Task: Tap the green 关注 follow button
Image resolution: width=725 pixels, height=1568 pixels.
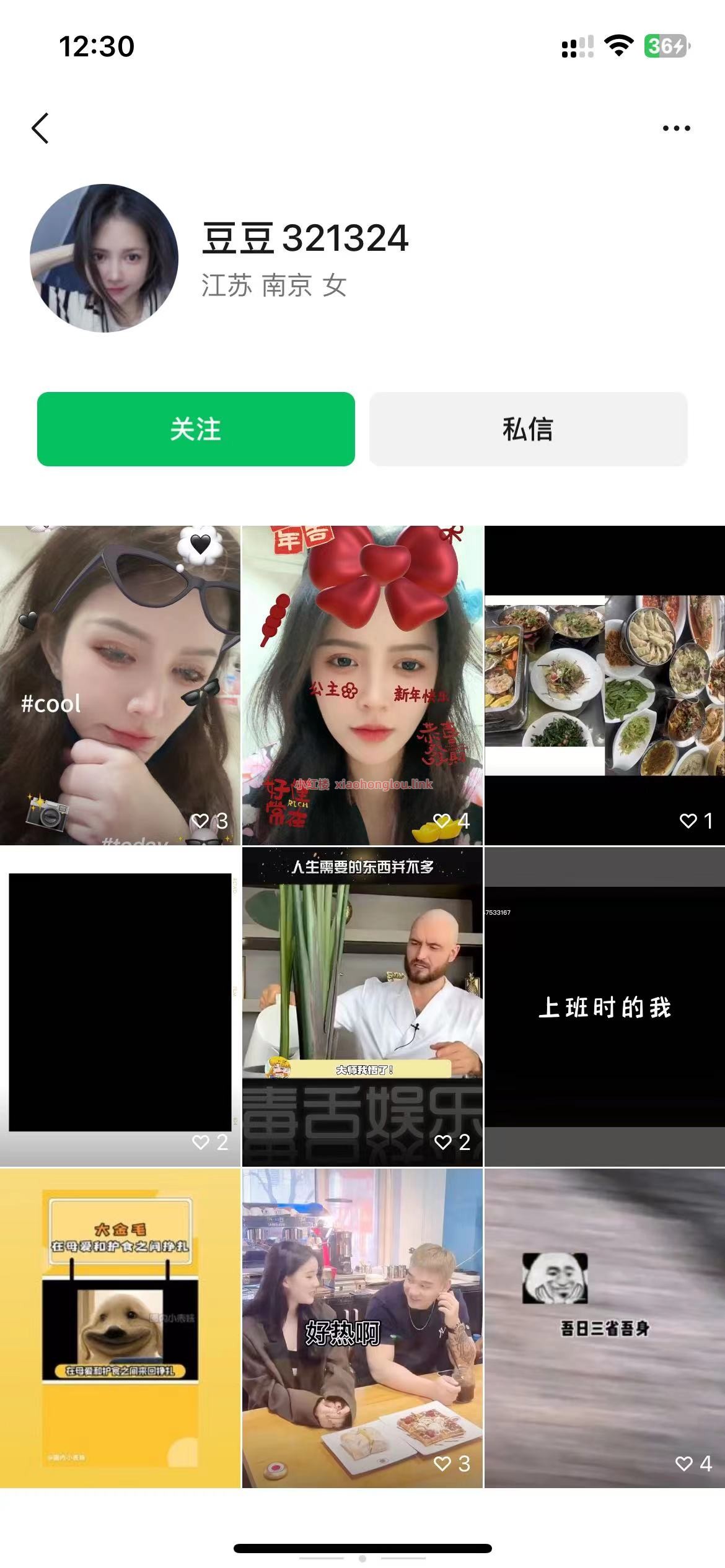Action: coord(196,429)
